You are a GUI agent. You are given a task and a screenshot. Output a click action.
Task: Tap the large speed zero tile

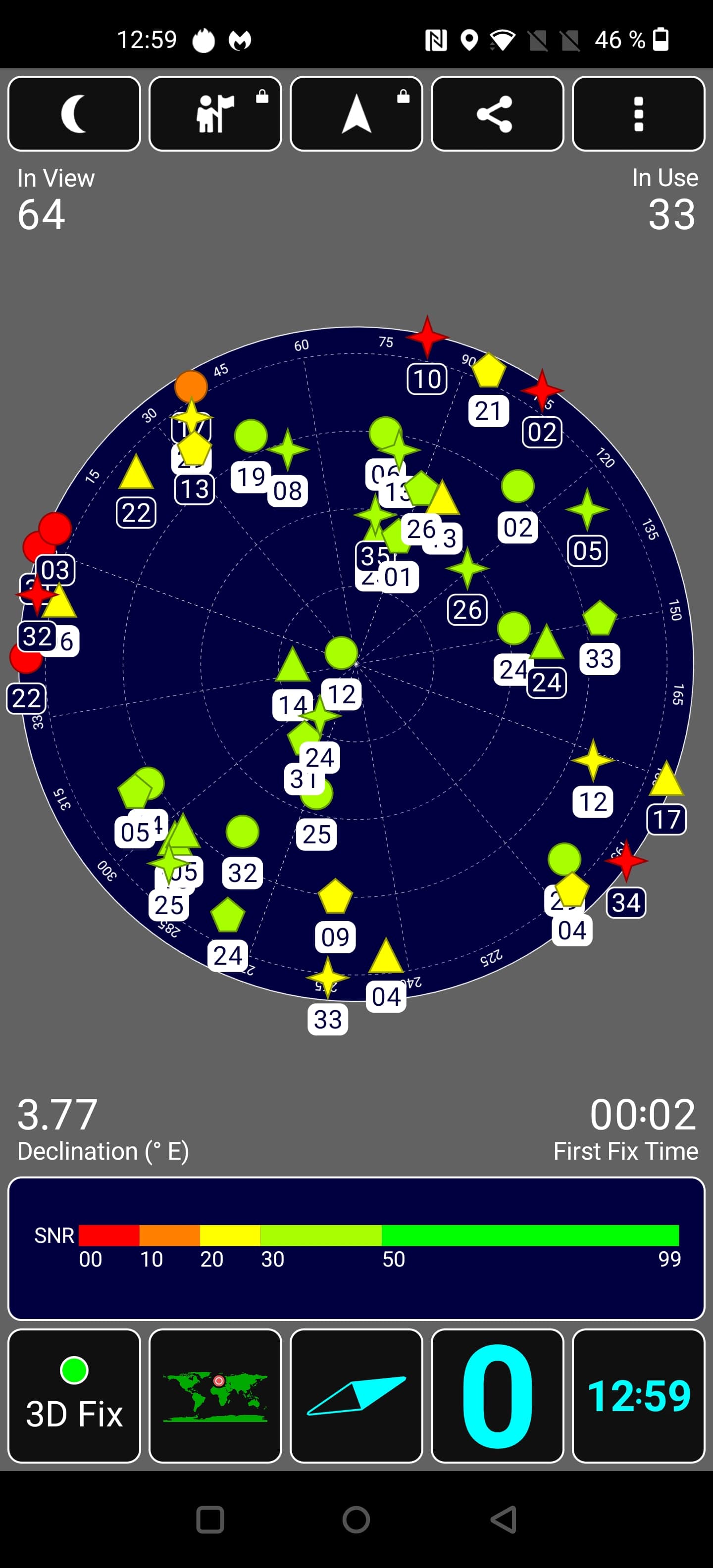(x=498, y=1396)
